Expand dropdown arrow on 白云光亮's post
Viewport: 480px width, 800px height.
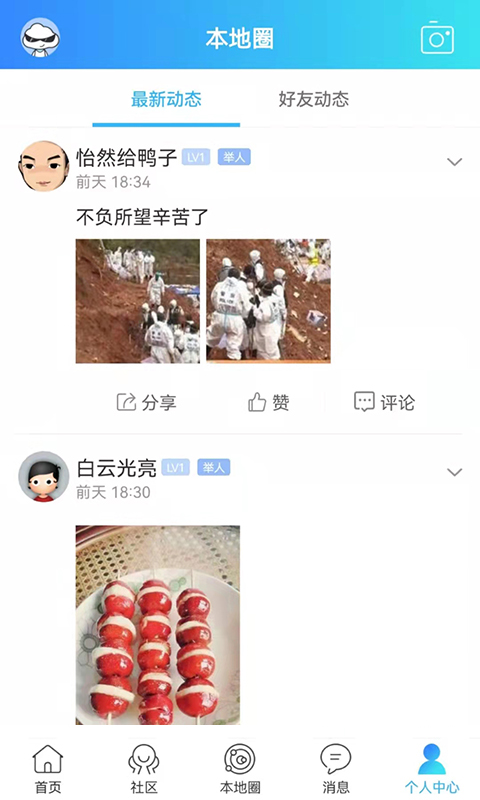[454, 472]
